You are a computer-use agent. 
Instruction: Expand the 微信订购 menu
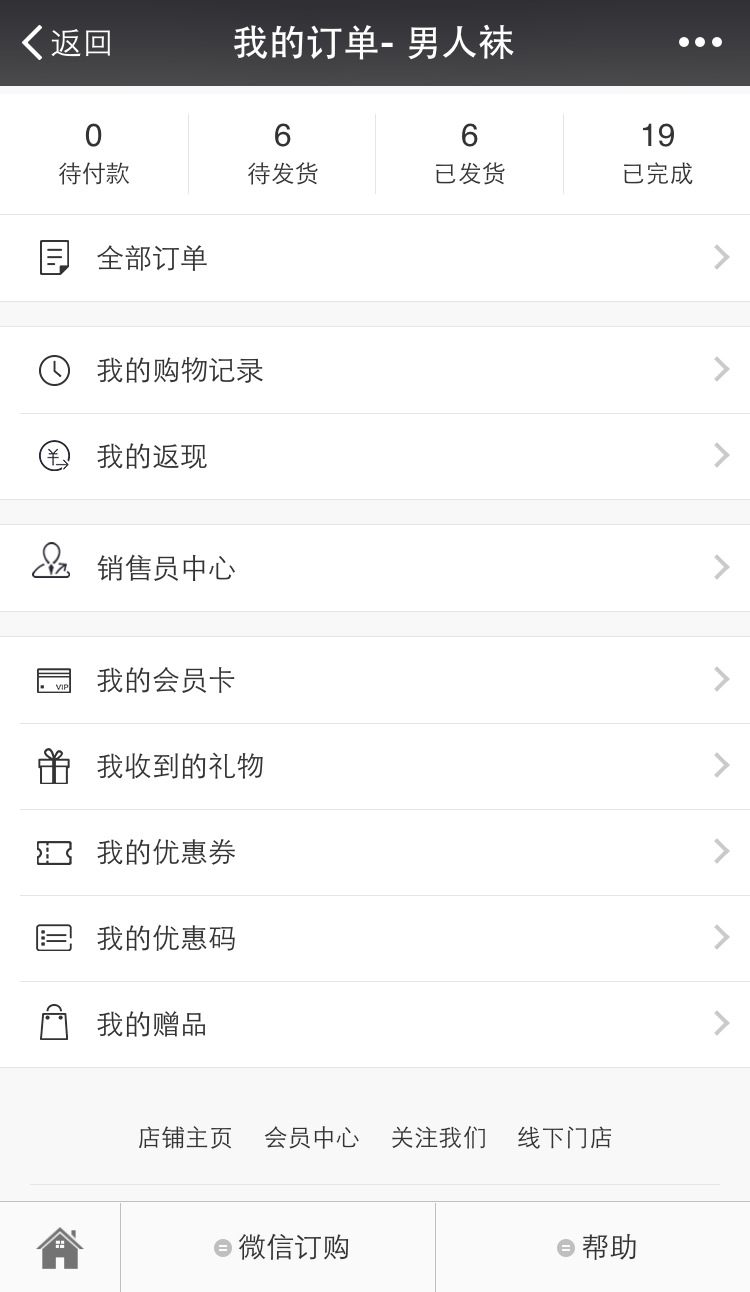tap(278, 1247)
